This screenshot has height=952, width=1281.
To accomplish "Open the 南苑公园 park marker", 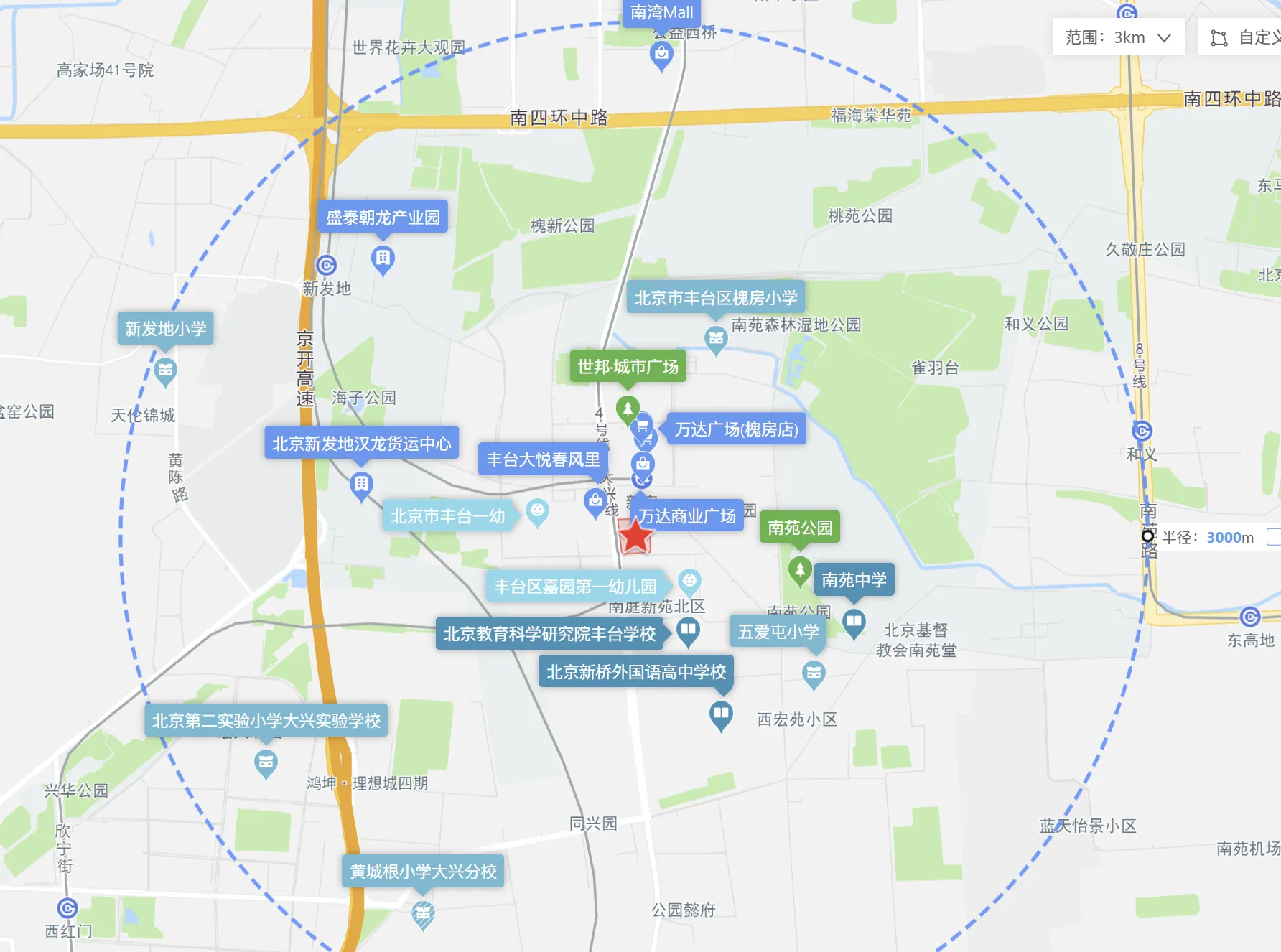I will (799, 528).
